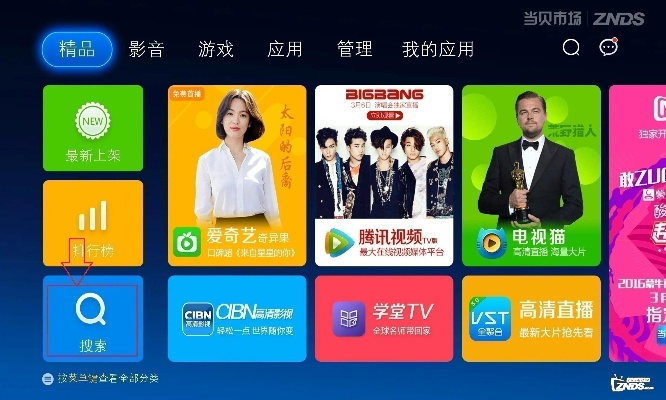
Task: Open the messages bubble icon
Action: click(x=608, y=47)
